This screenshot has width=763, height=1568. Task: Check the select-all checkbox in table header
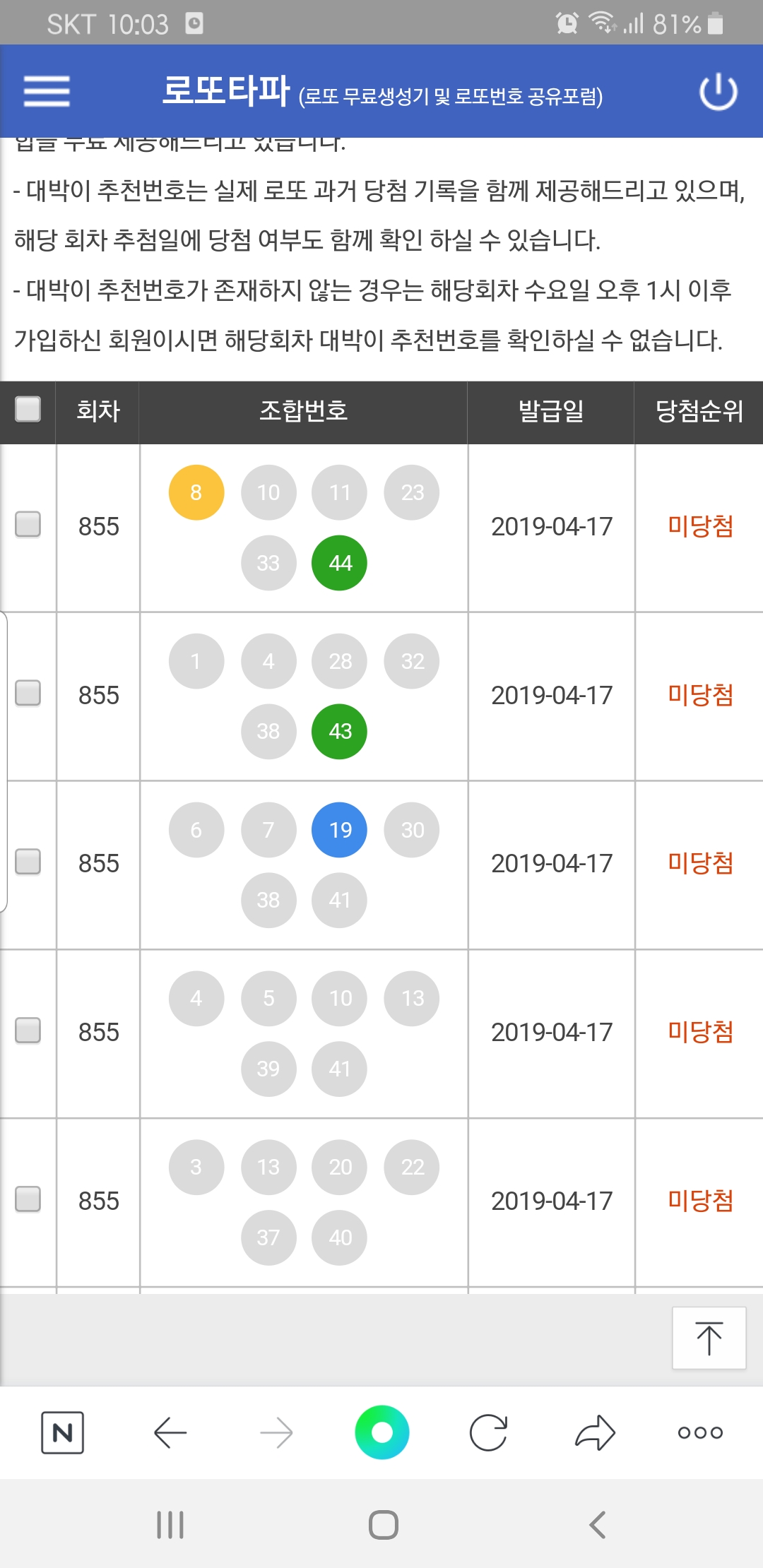(x=28, y=409)
